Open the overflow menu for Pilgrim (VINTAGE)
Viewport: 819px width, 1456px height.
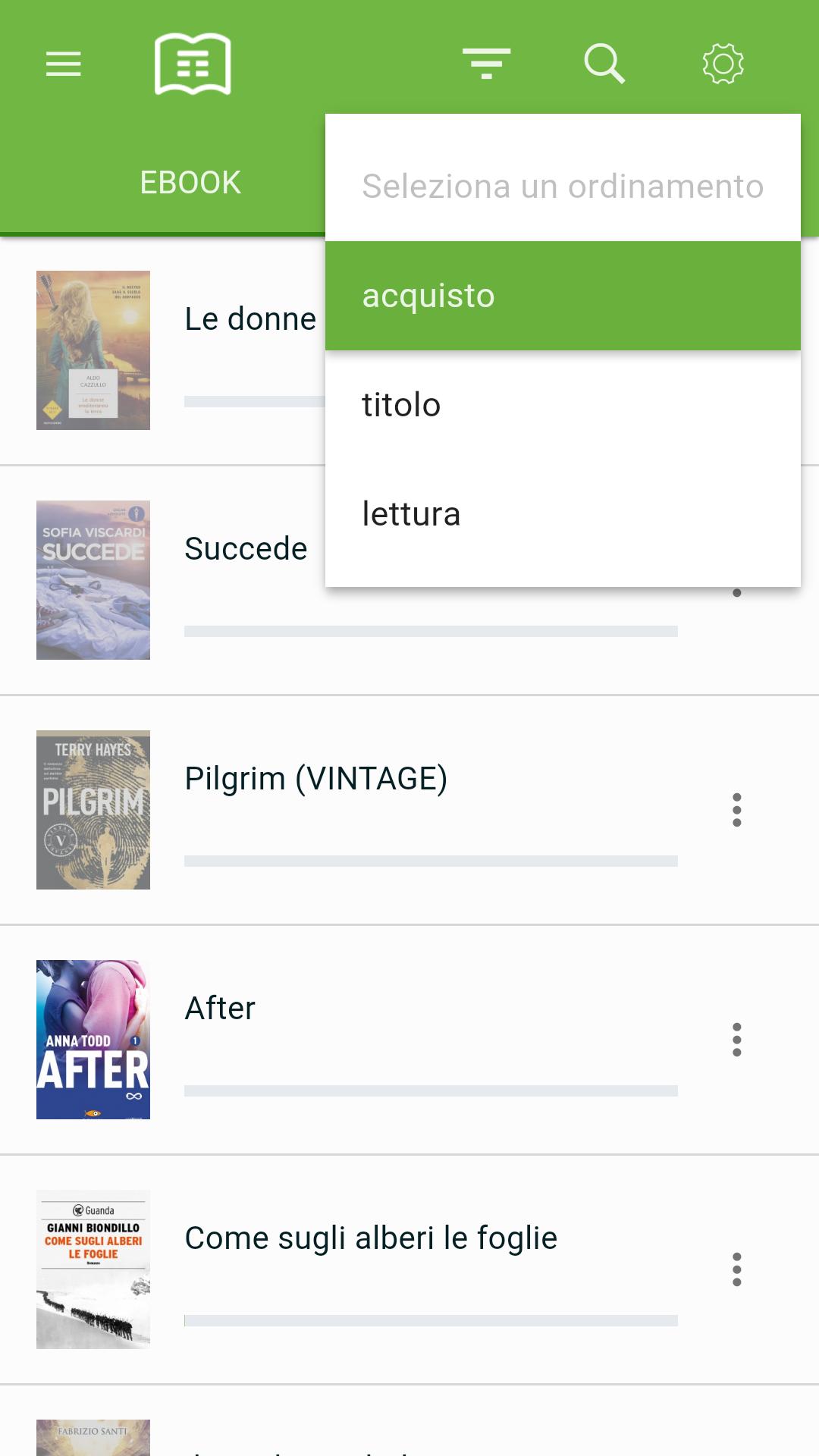[736, 811]
